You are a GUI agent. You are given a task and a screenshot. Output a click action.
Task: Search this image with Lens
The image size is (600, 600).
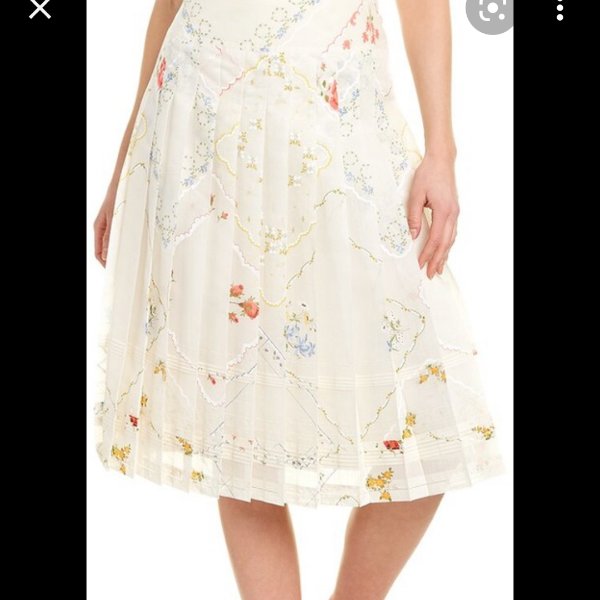click(489, 10)
